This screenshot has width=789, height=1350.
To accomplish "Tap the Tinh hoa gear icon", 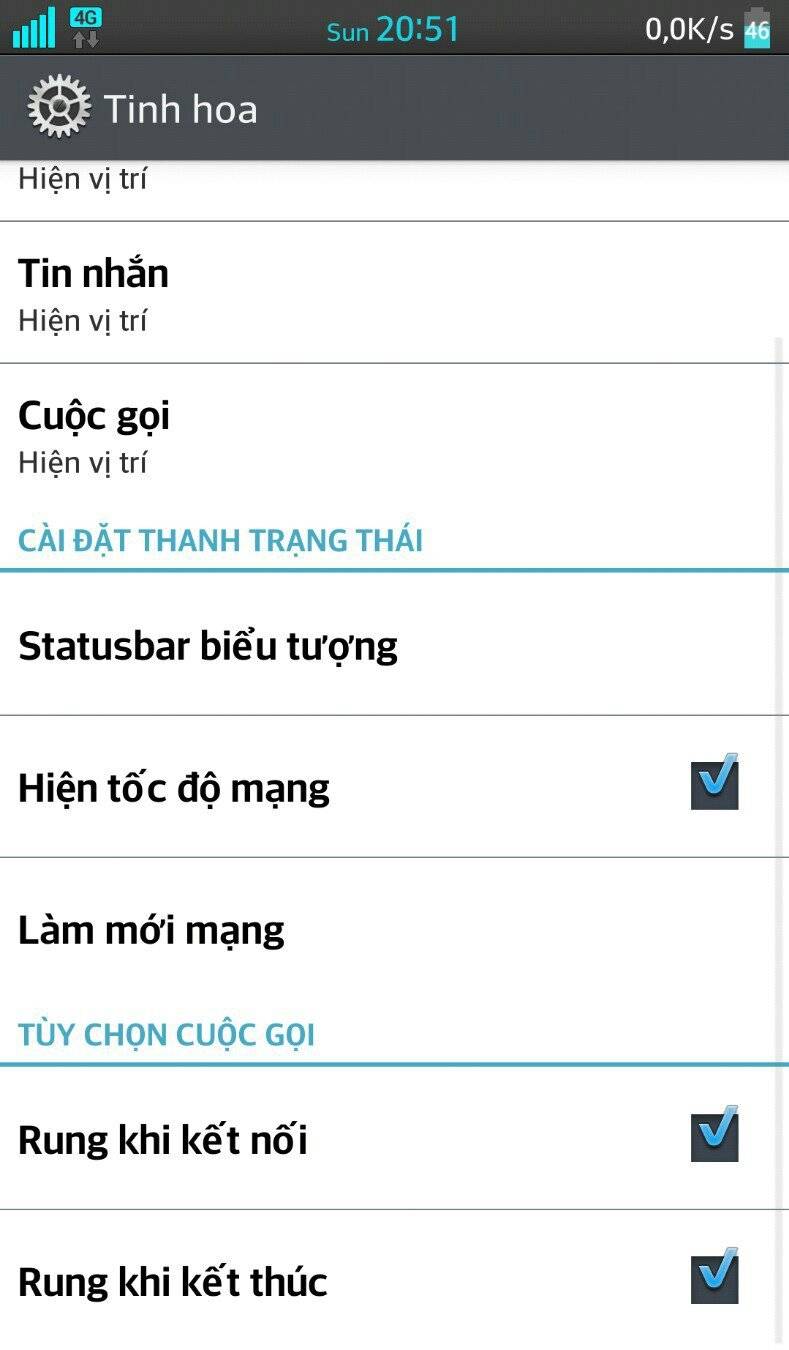I will click(x=58, y=108).
